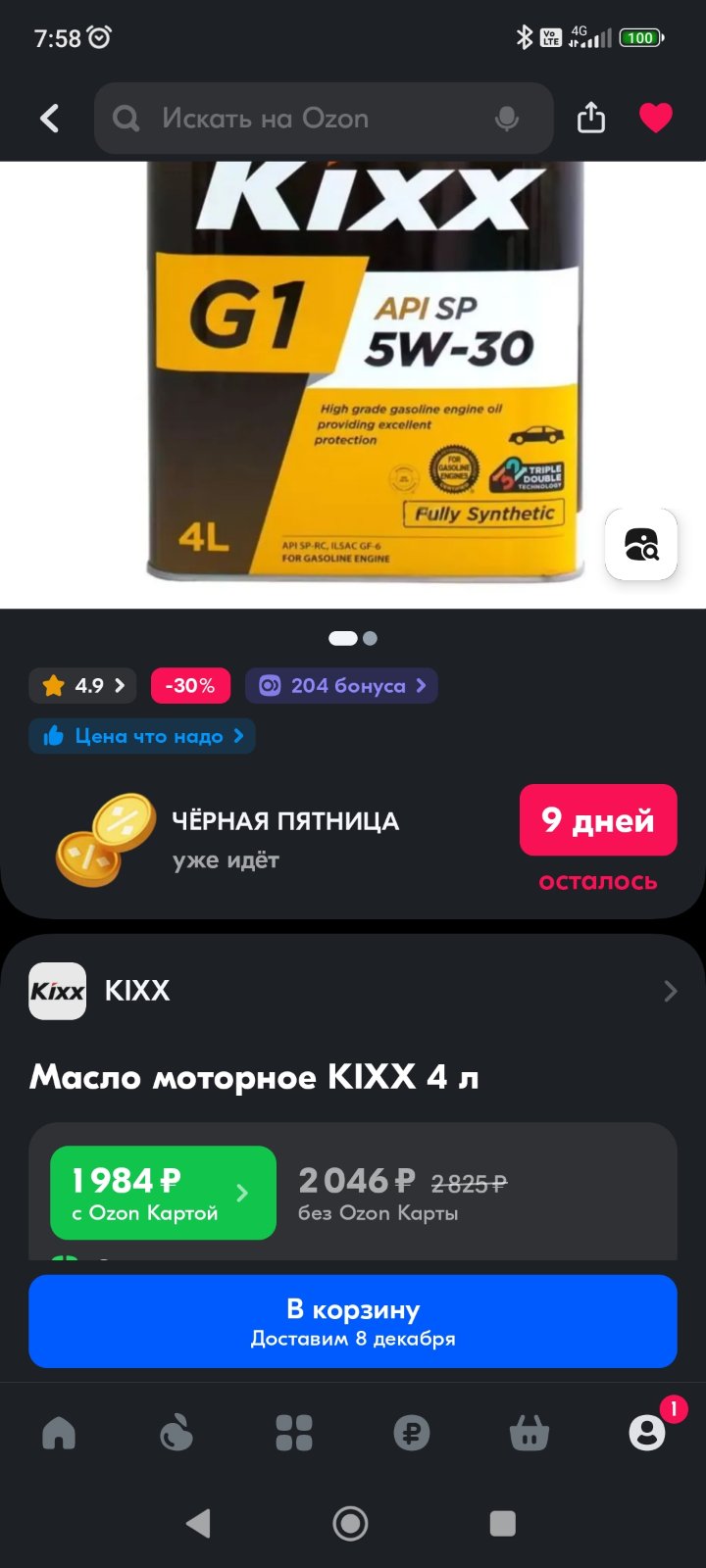Remove product from favorites heart

tap(656, 118)
